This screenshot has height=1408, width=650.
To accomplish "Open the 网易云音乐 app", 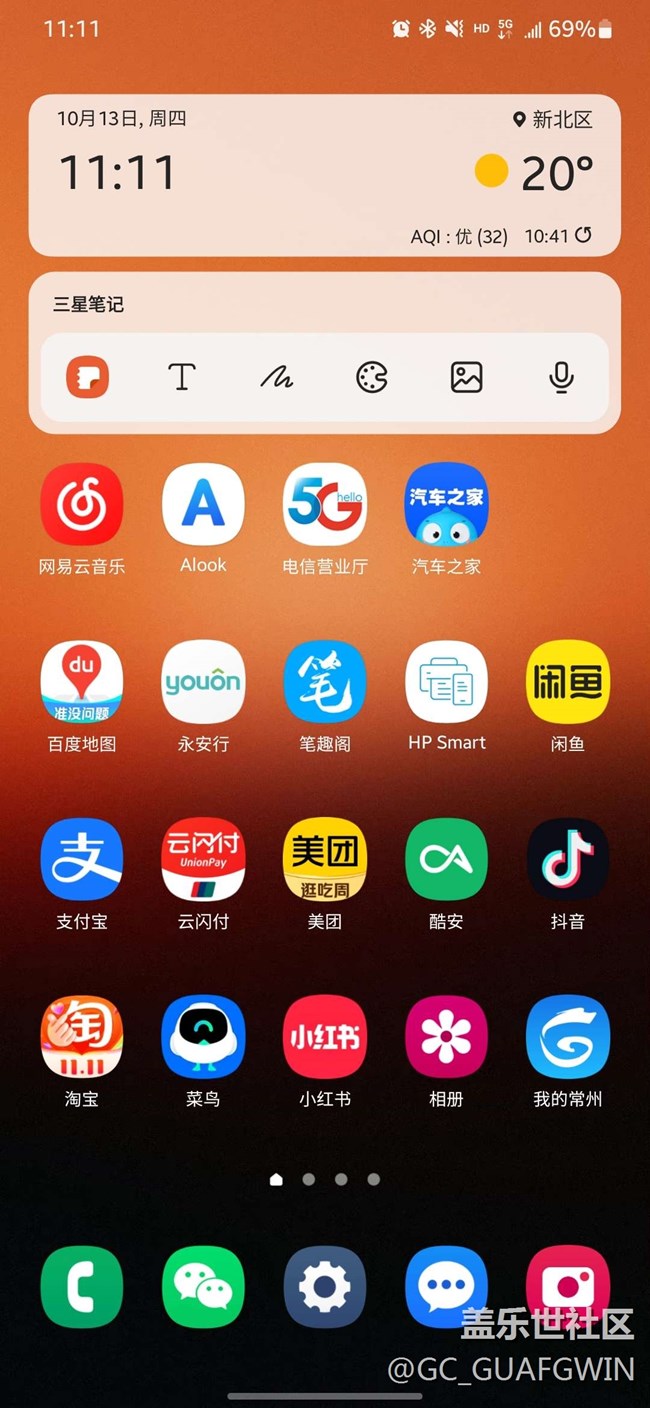I will click(x=82, y=505).
